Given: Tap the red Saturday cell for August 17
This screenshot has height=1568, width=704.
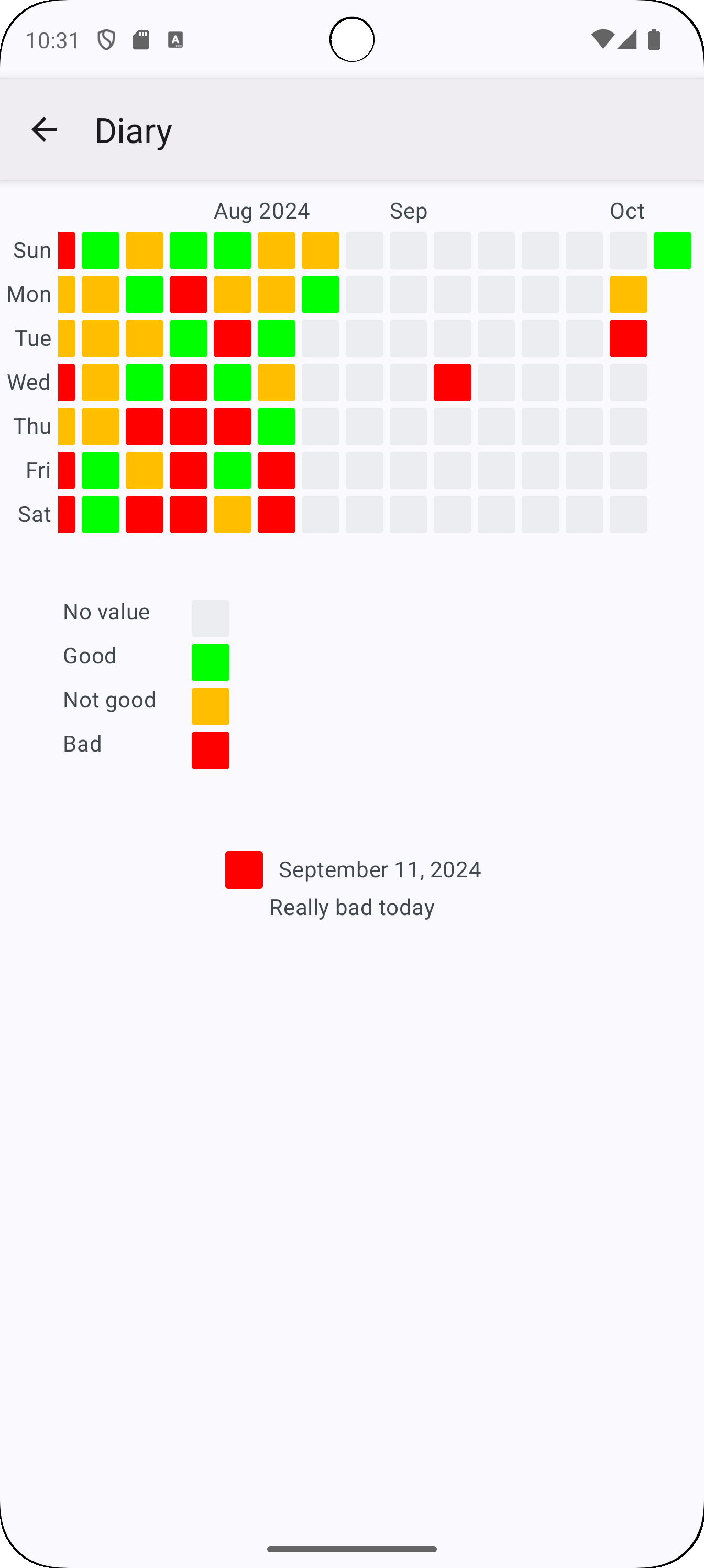Looking at the screenshot, I should click(x=276, y=514).
